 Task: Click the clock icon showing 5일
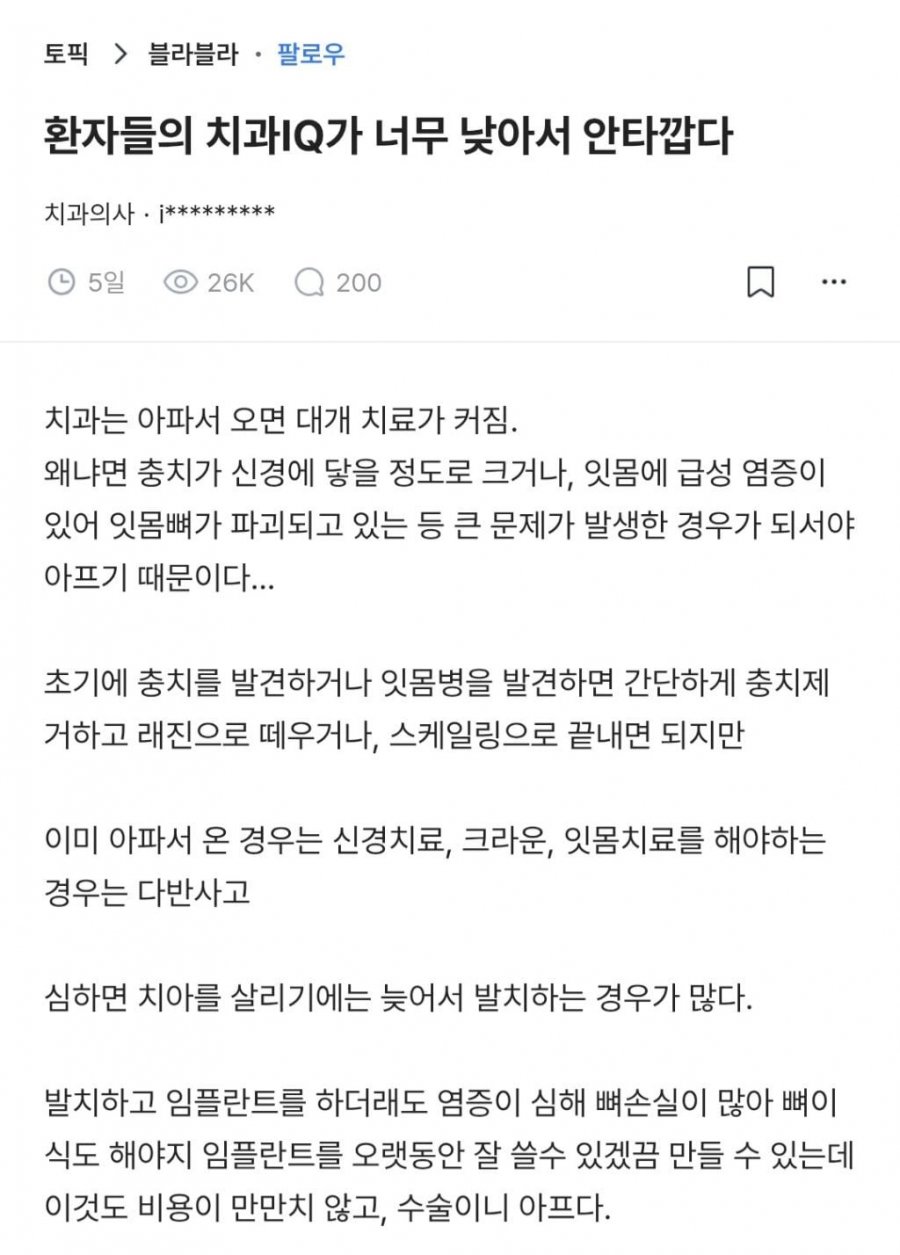point(60,283)
